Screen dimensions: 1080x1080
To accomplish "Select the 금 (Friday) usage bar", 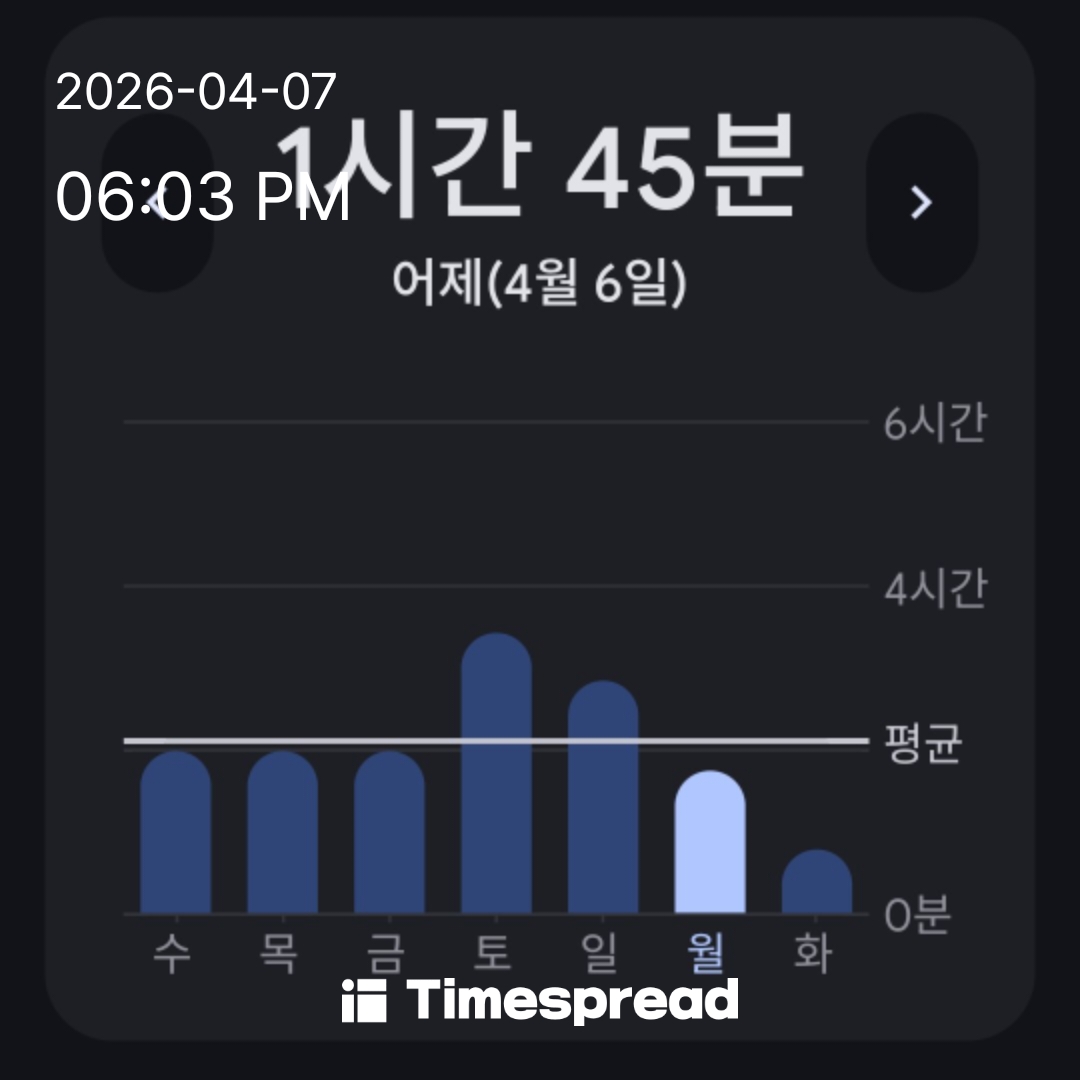I will (389, 833).
